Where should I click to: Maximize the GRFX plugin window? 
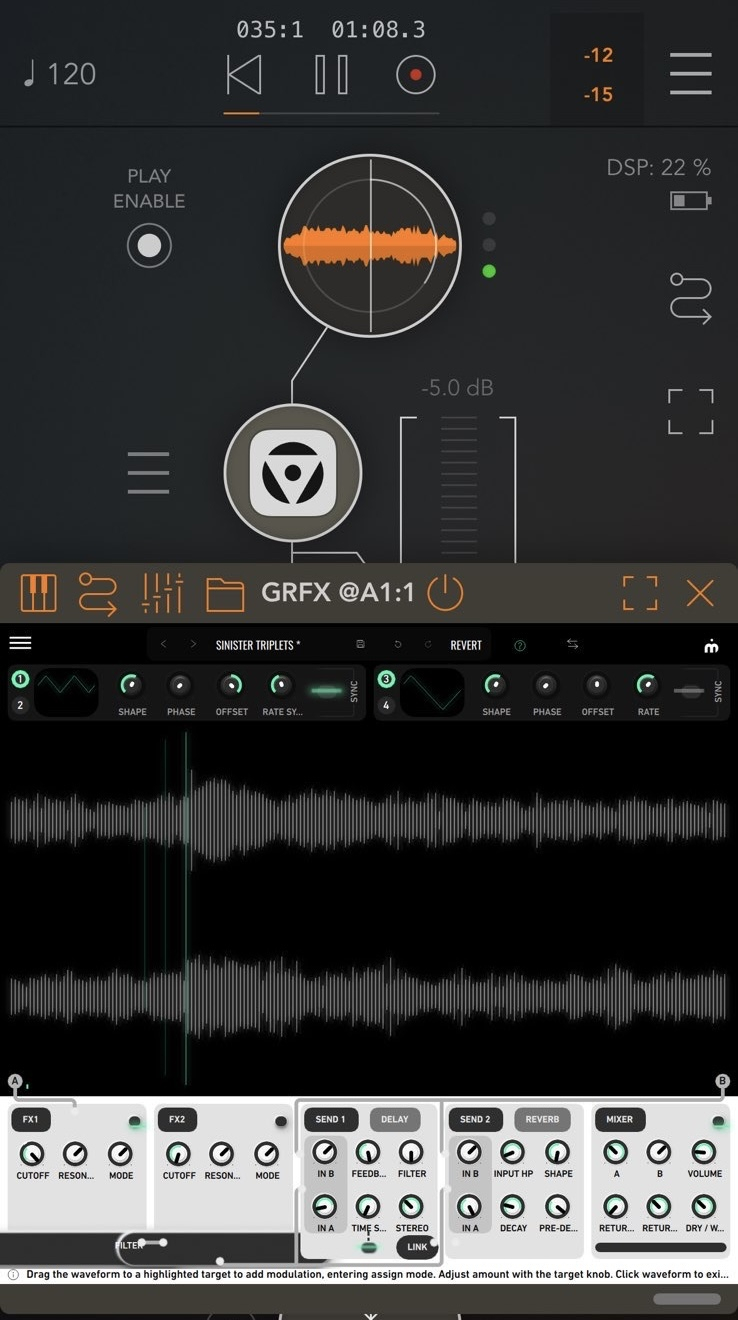tap(640, 593)
